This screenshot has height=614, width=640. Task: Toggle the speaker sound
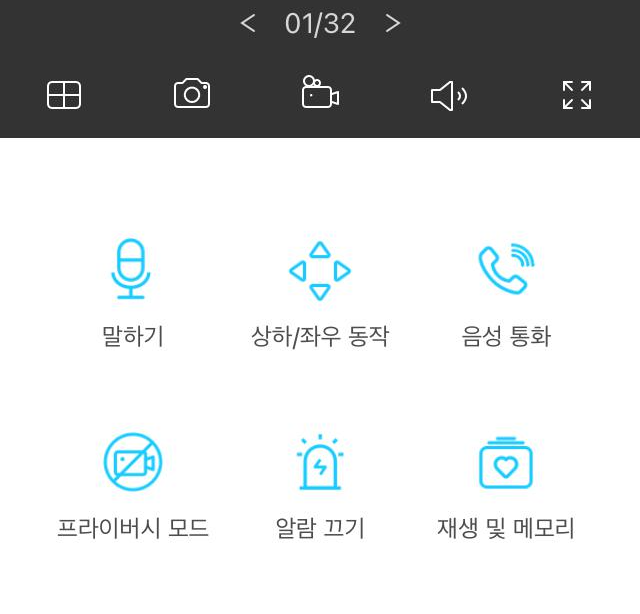coord(449,96)
